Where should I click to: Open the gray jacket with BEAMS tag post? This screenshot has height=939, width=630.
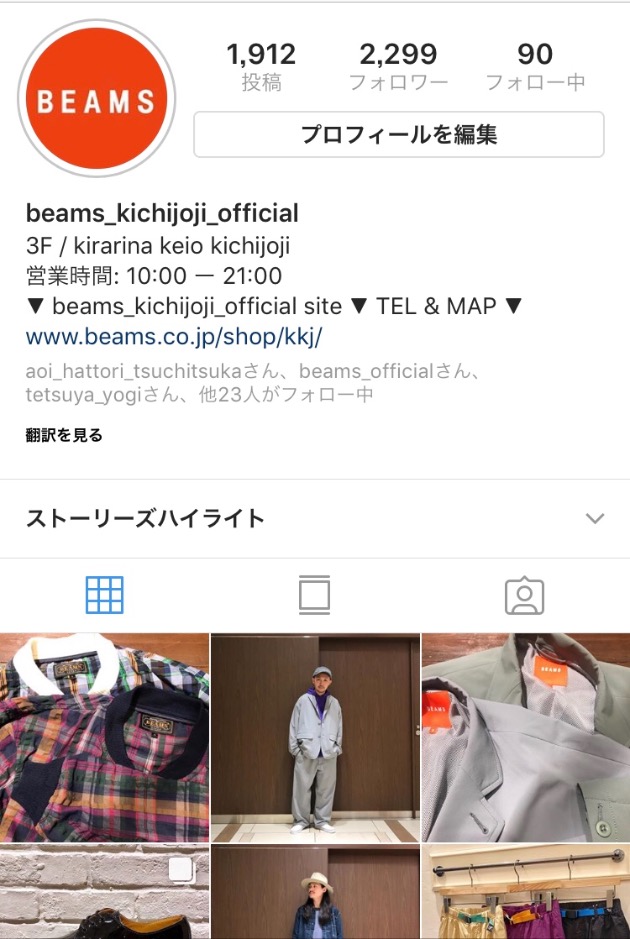[x=526, y=736]
